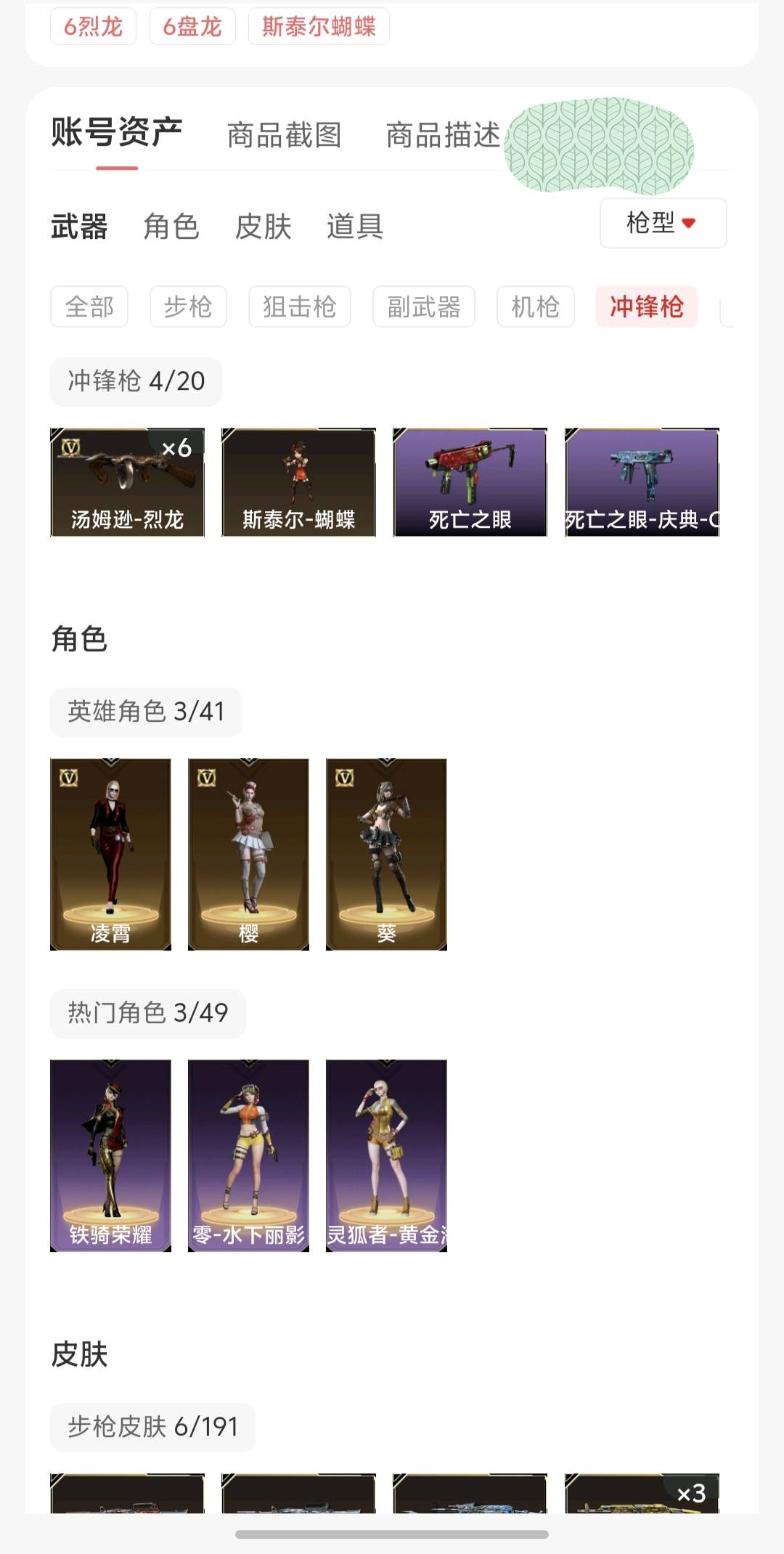The height and width of the screenshot is (1554, 784).
Task: Open the 凌霄 hero character card
Action: [x=110, y=853]
